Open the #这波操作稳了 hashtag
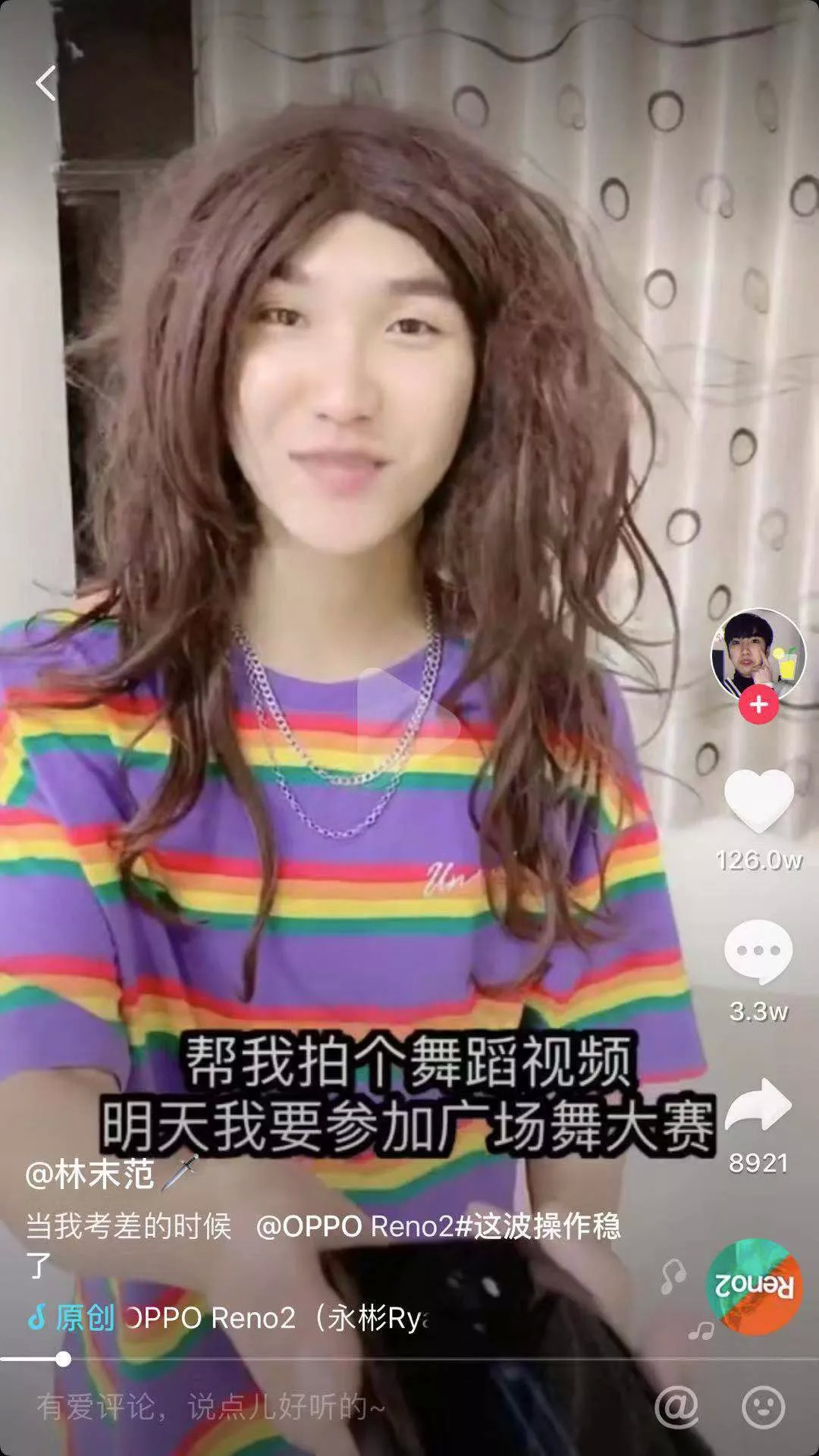The height and width of the screenshot is (1456, 819). point(538,1225)
